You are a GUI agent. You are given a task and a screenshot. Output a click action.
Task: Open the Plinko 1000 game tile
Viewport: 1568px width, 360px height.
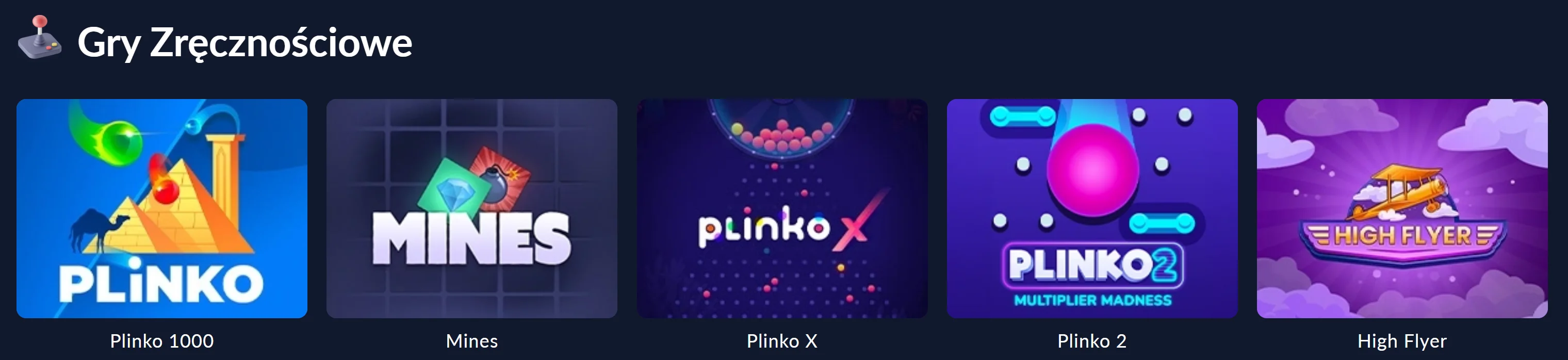(x=161, y=208)
